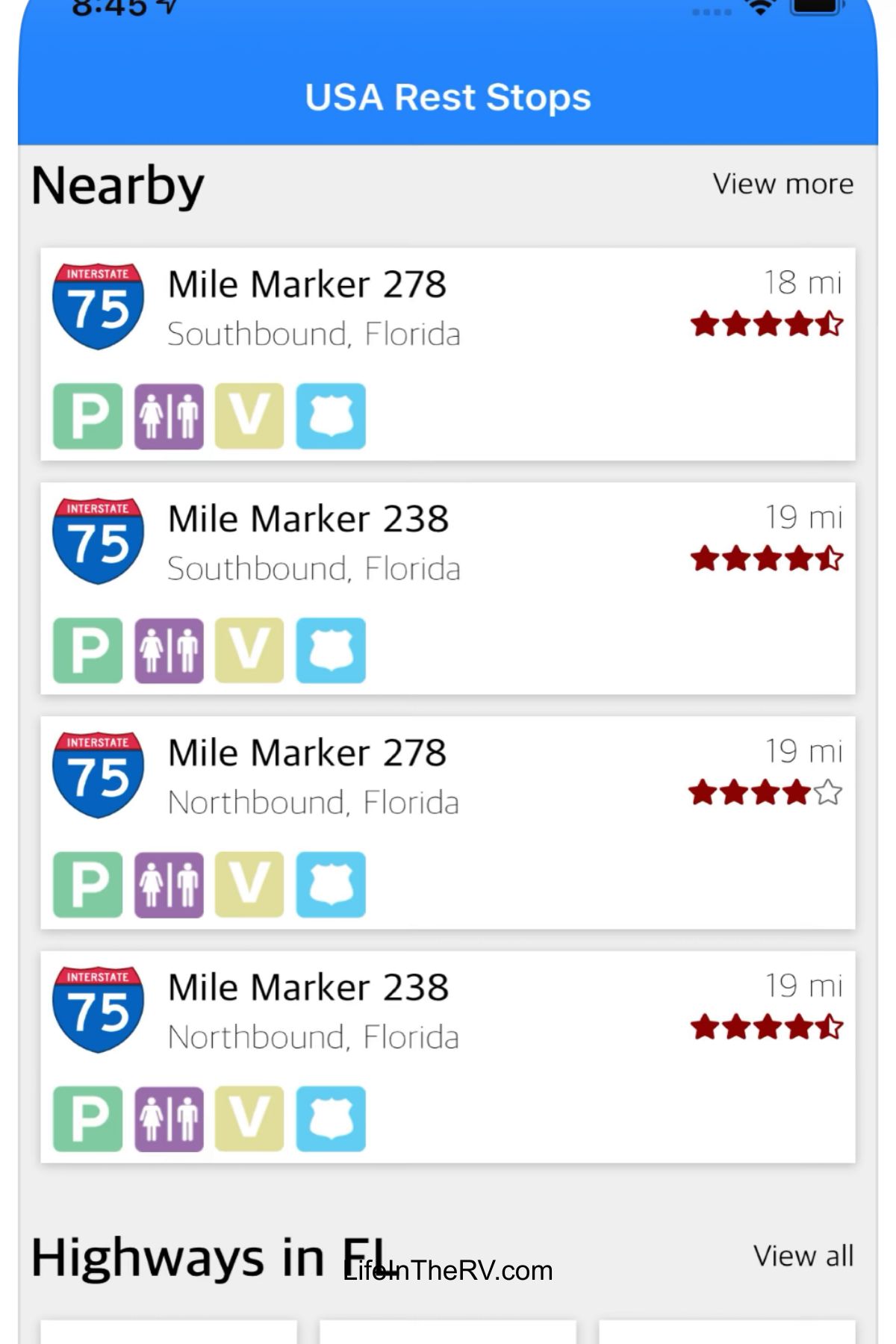Open View more for Nearby rest stops
896x1344 pixels.
click(x=783, y=183)
